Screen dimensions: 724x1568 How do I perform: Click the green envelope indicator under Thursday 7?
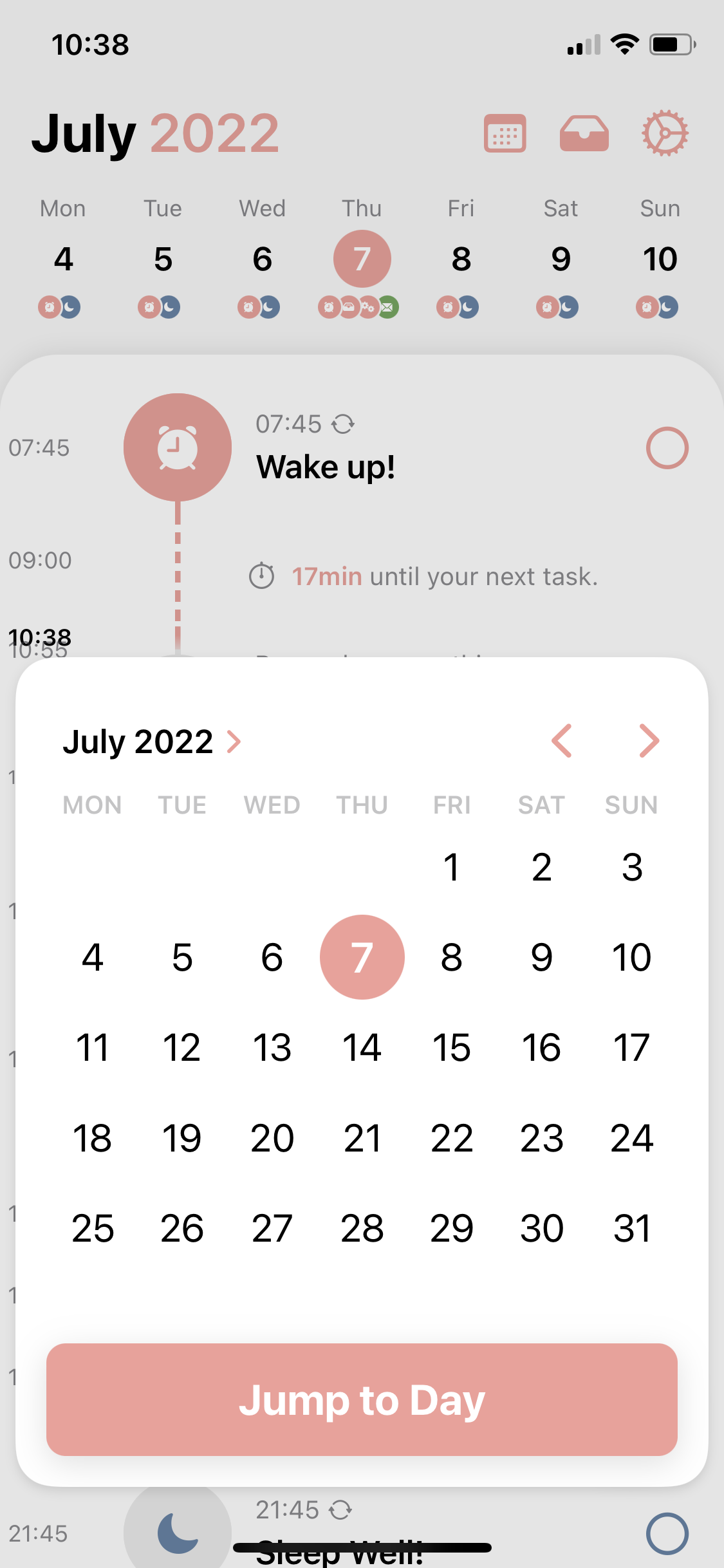(387, 308)
